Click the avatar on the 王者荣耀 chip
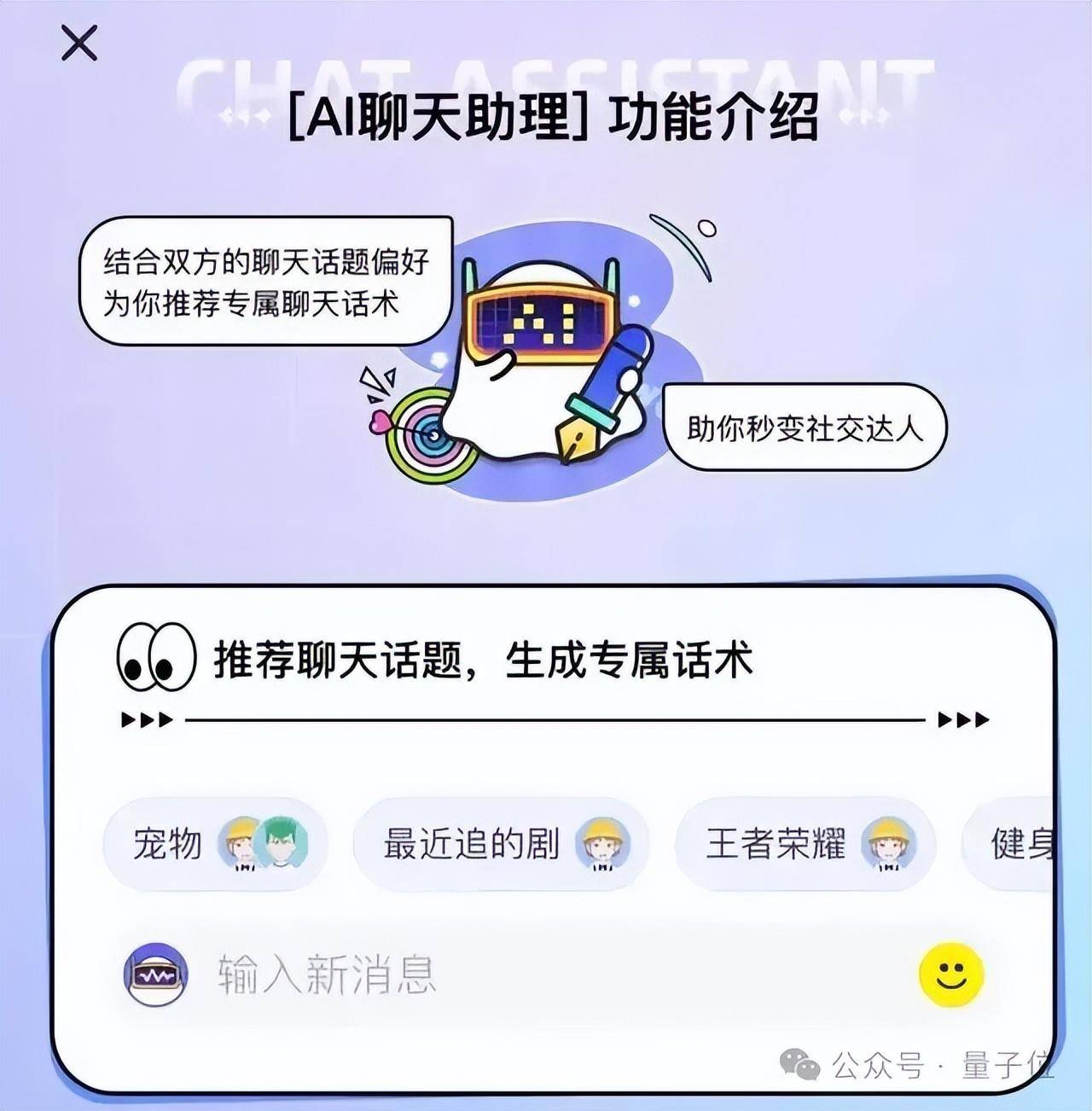The width and height of the screenshot is (1092, 1111). point(889,845)
